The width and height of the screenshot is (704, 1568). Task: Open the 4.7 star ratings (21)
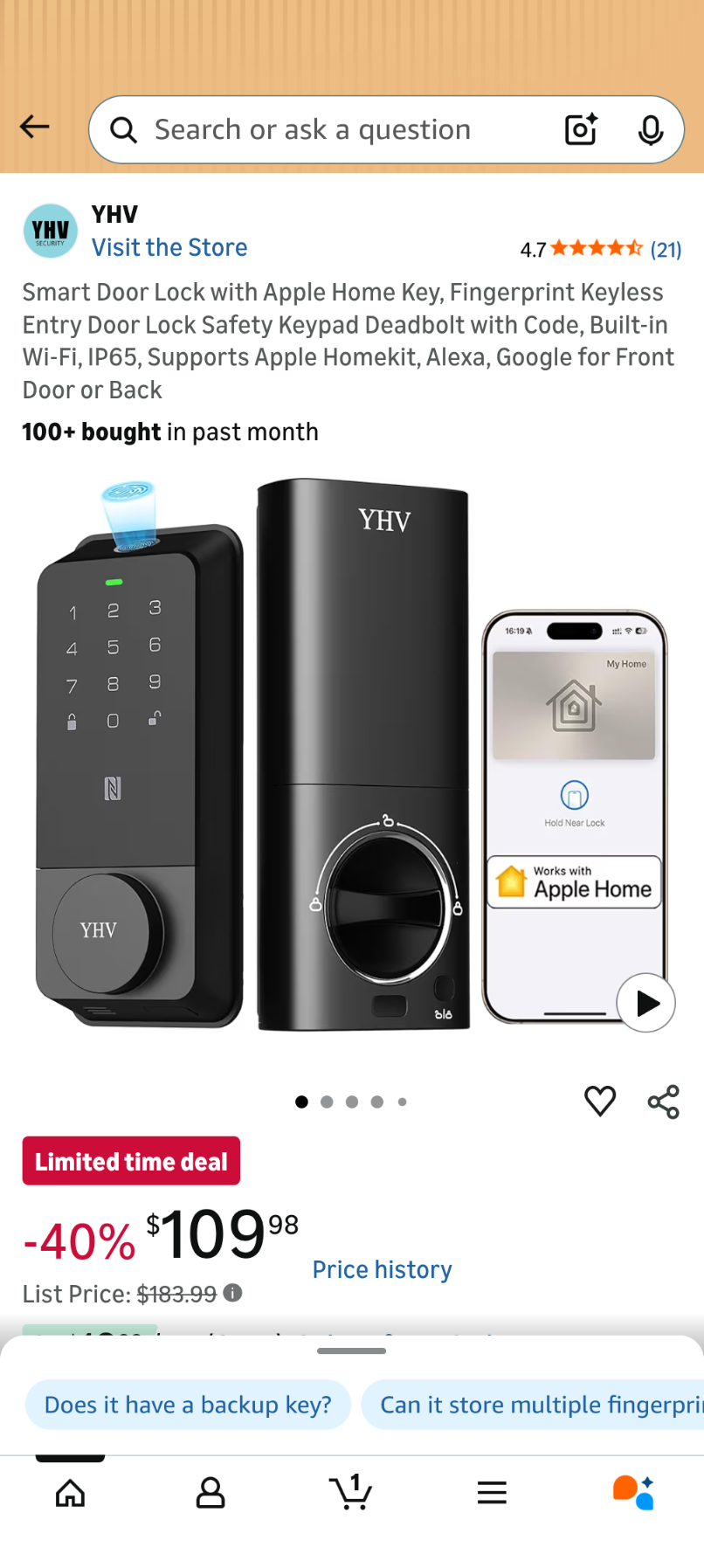pyautogui.click(x=601, y=250)
